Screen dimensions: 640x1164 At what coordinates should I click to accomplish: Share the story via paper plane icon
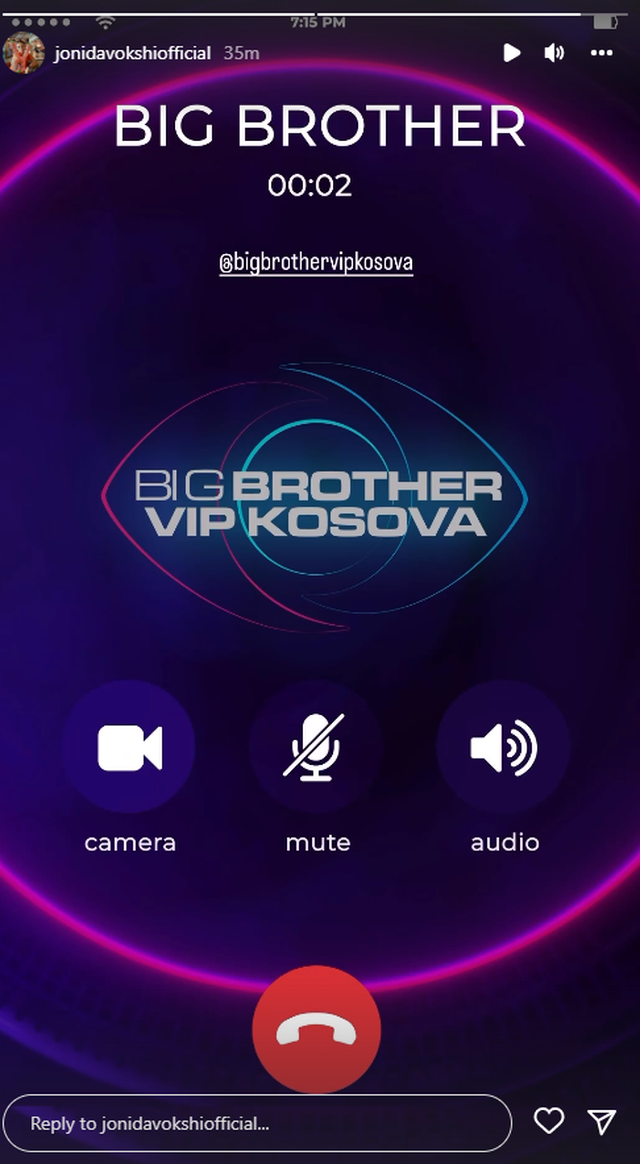pos(601,1121)
